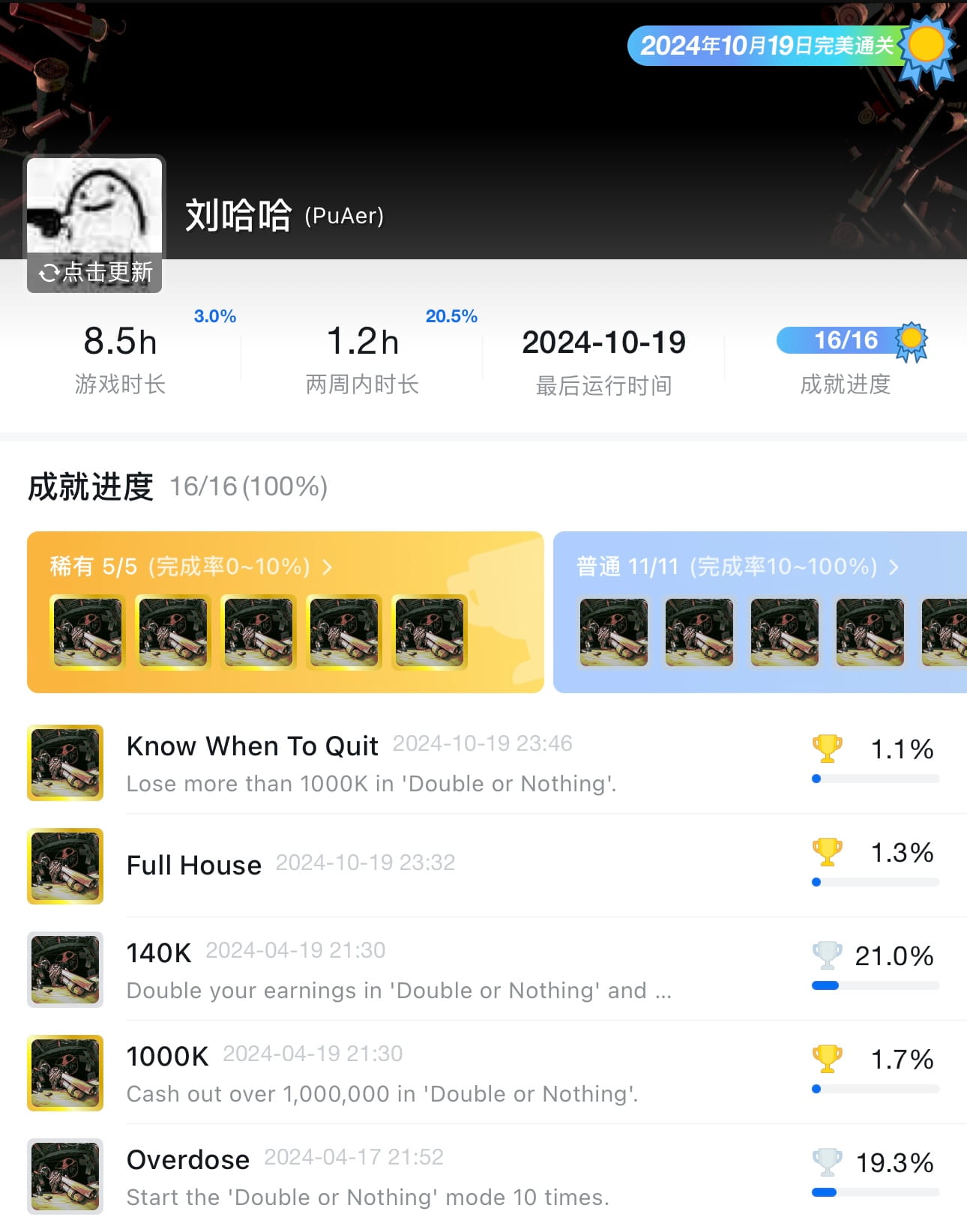The width and height of the screenshot is (967, 1232).
Task: Click the silver trophy beside Overdose achievement
Action: pos(827,1162)
